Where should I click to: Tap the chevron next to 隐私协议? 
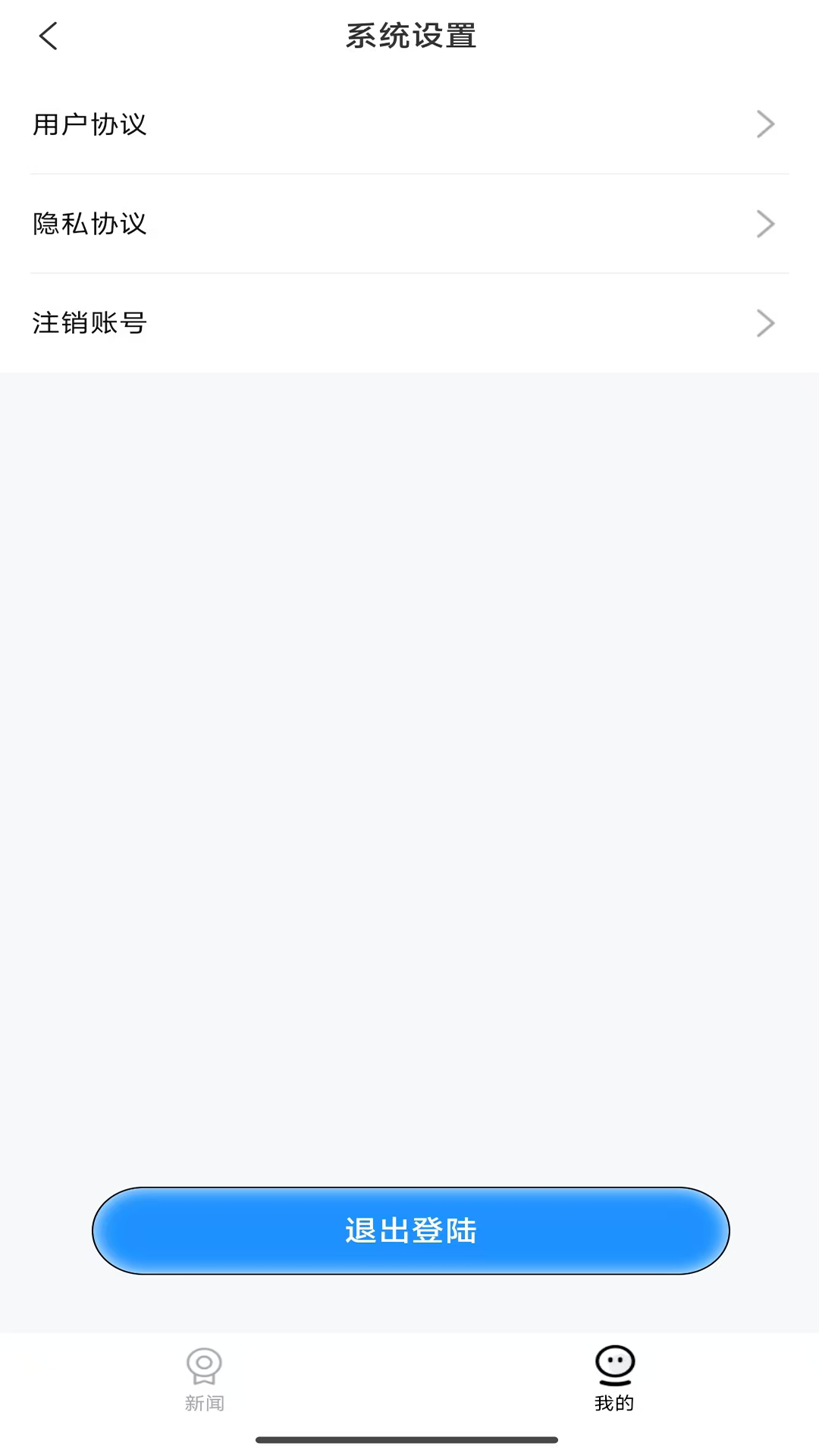(x=765, y=224)
